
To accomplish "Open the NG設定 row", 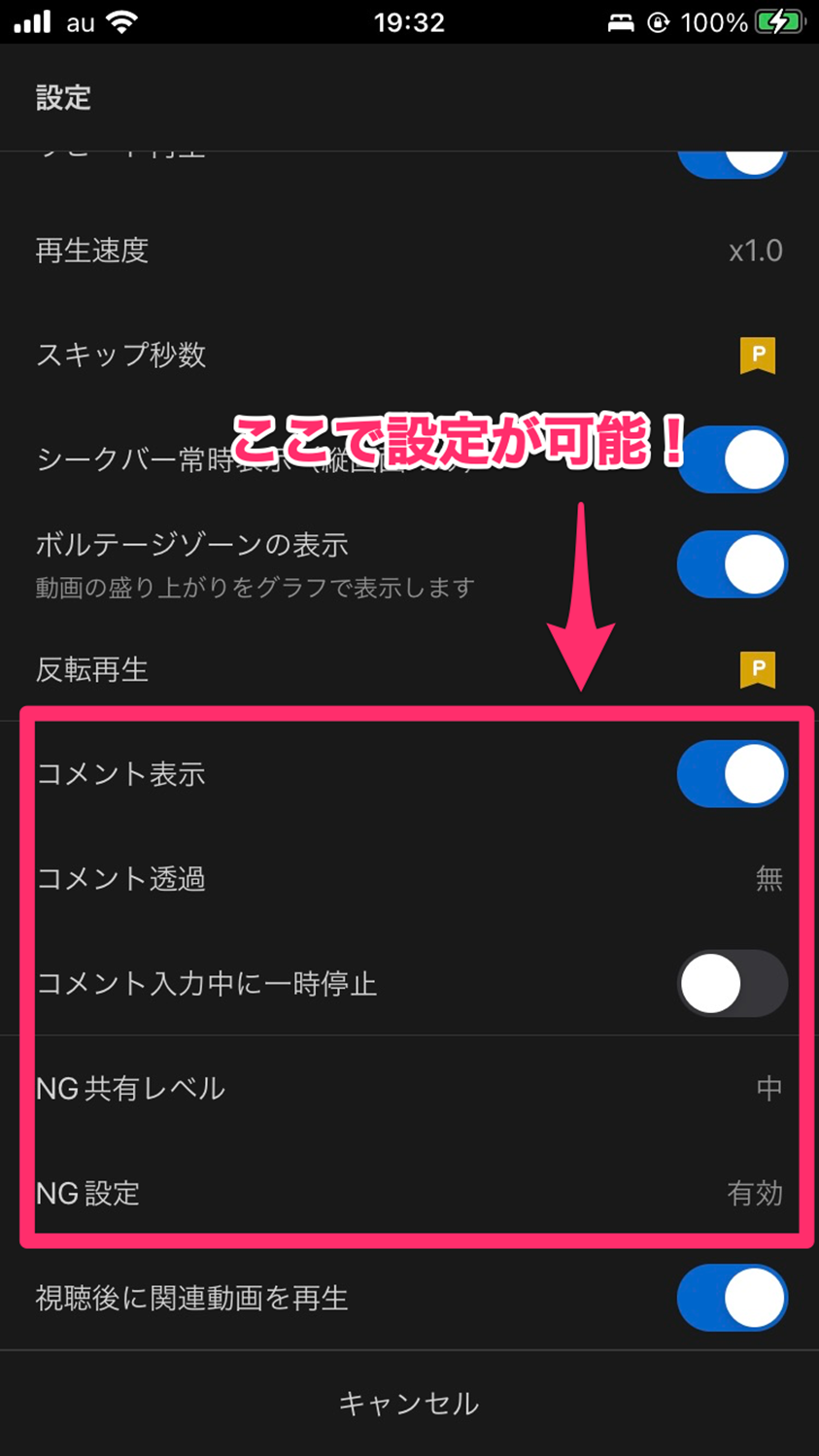I will pos(408,1193).
